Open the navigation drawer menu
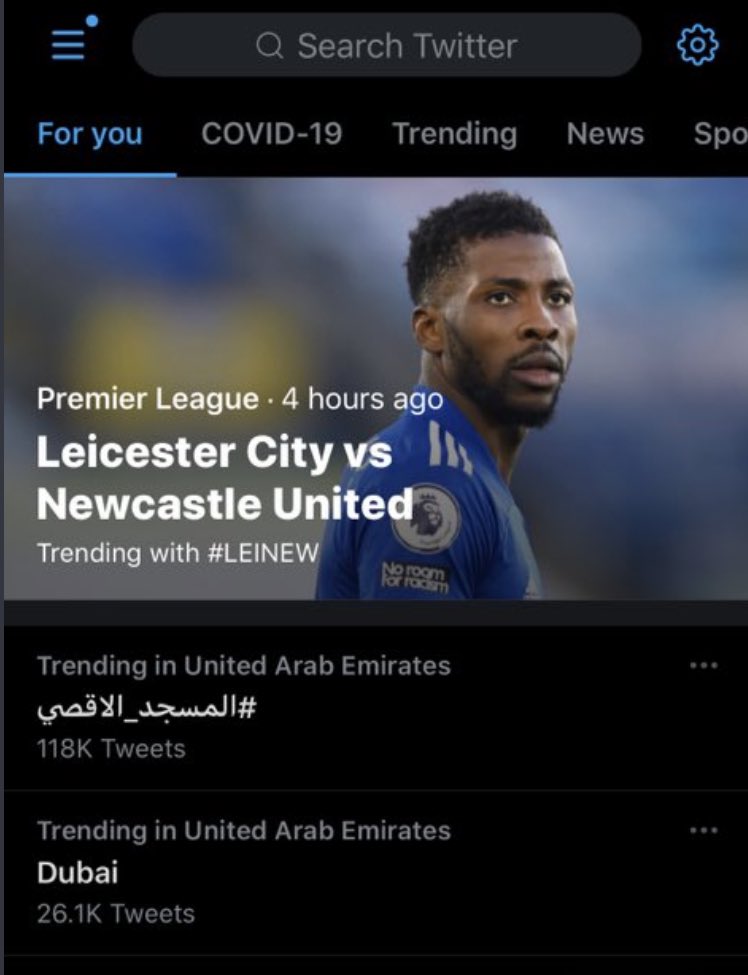 68,44
